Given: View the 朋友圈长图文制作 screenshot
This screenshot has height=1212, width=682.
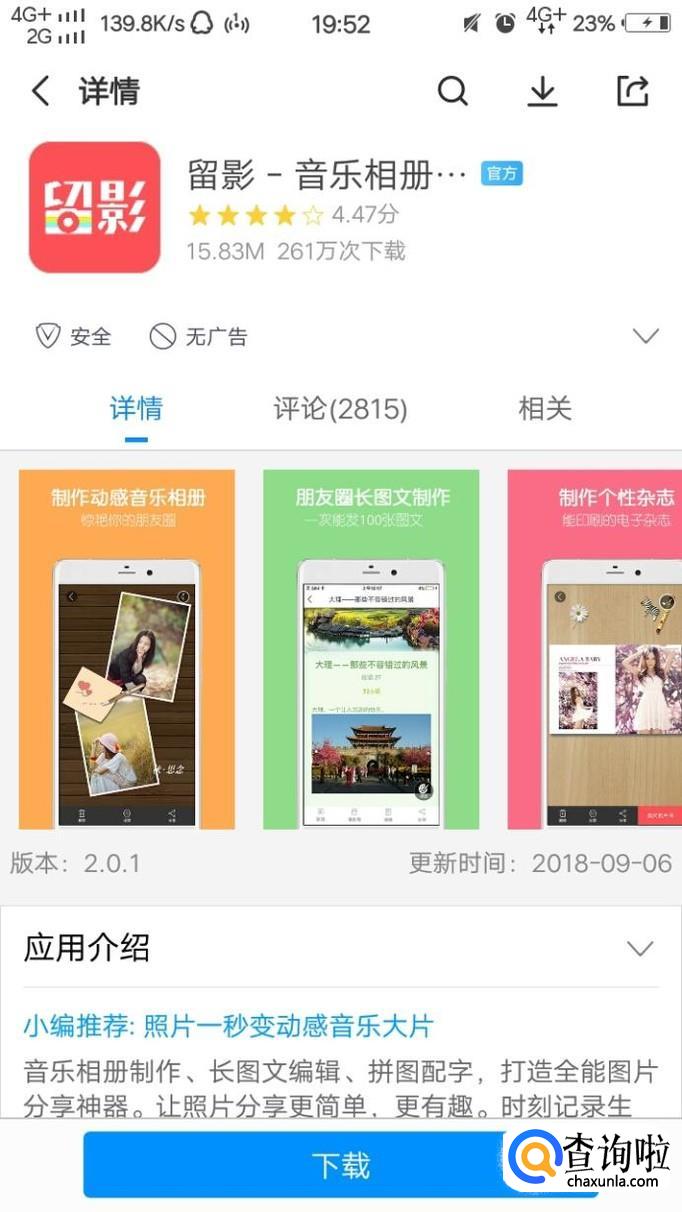Looking at the screenshot, I should pyautogui.click(x=371, y=650).
